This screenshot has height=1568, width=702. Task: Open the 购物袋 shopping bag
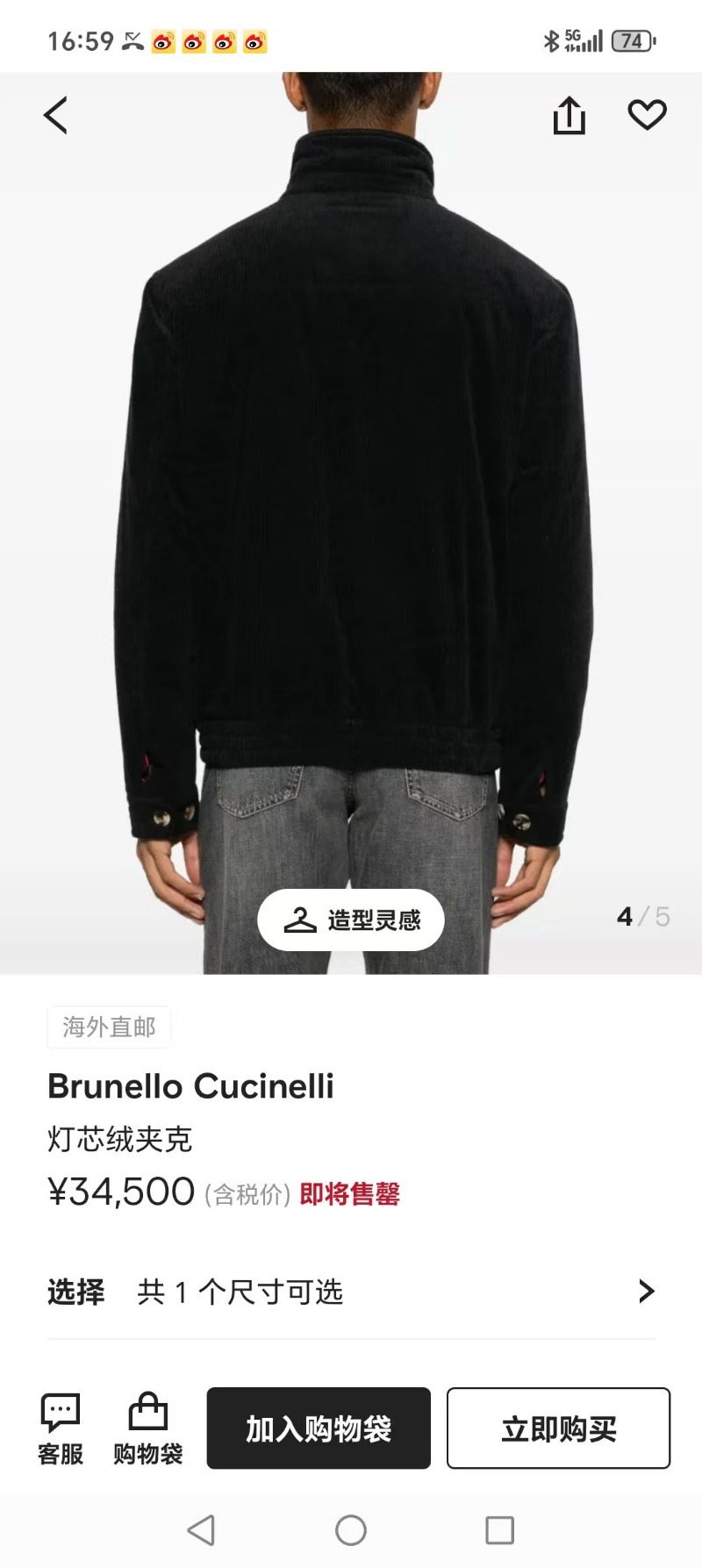tap(147, 1428)
